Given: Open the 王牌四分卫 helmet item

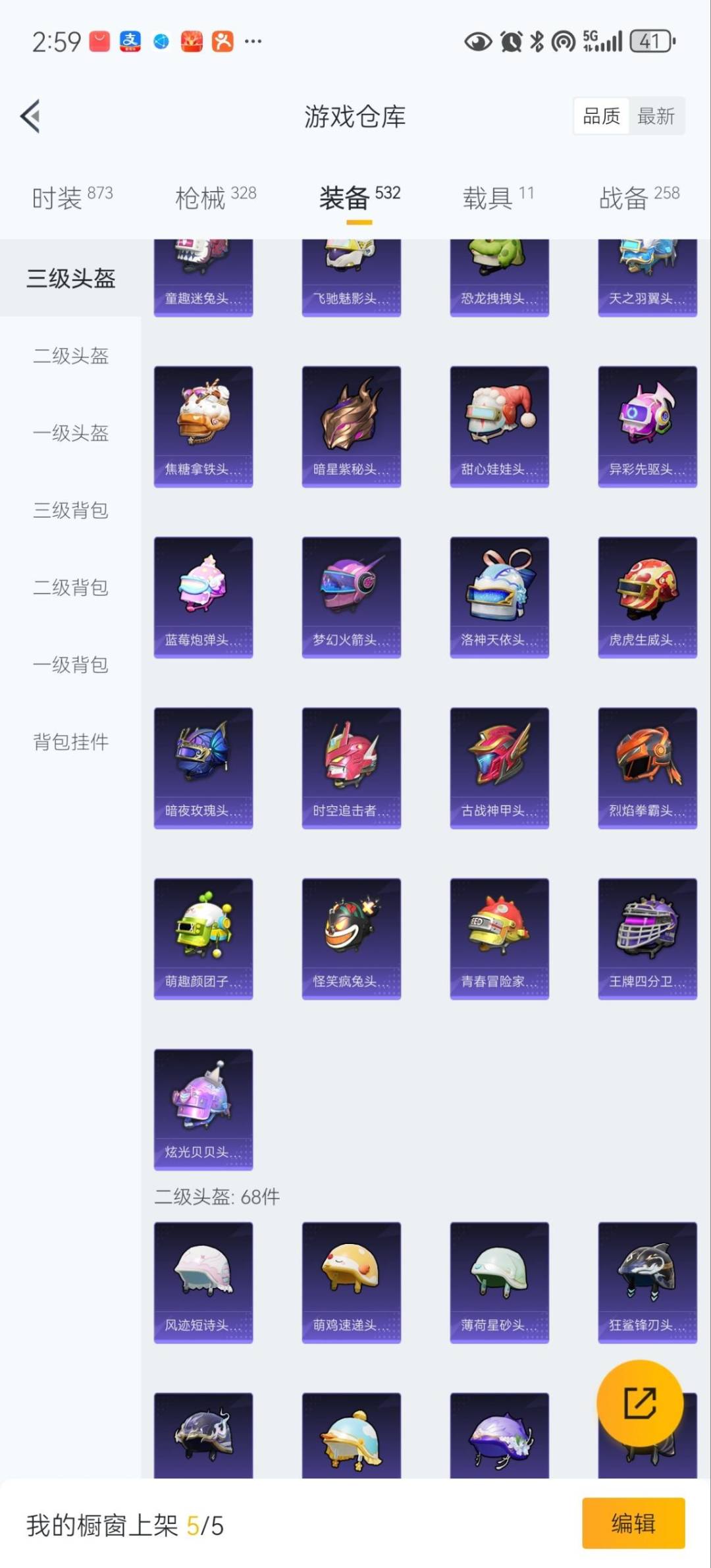Looking at the screenshot, I should [x=647, y=938].
